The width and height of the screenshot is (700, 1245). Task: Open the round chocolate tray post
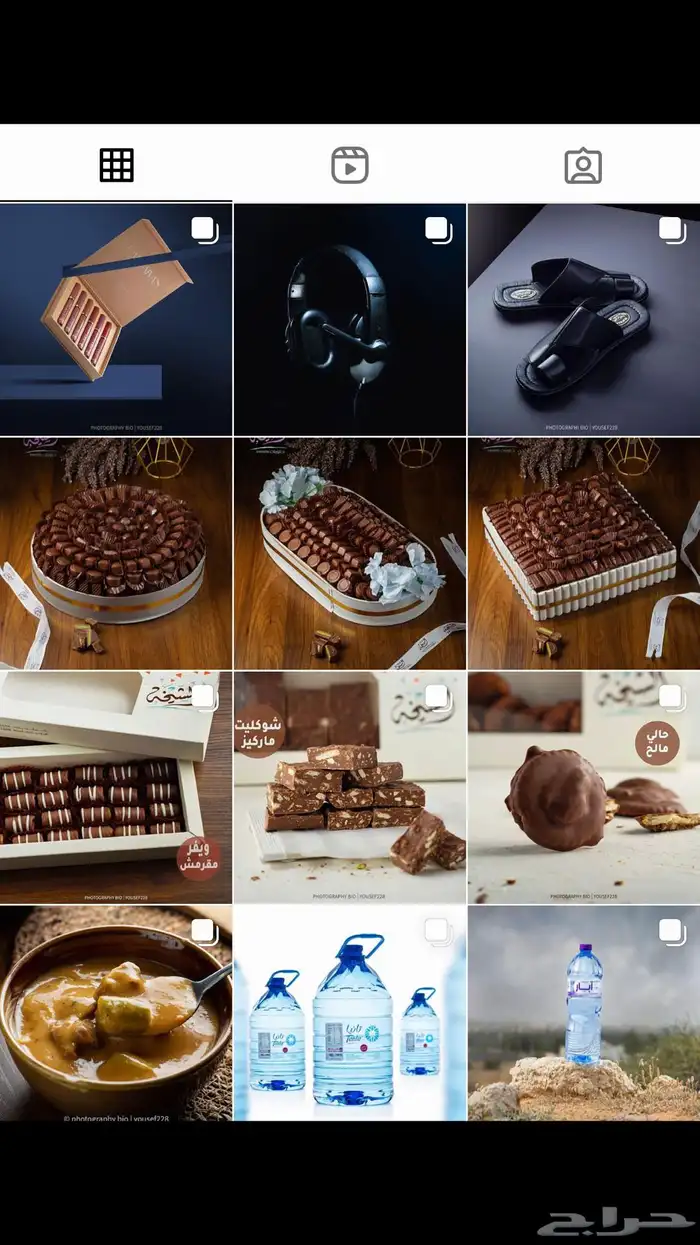click(x=116, y=553)
